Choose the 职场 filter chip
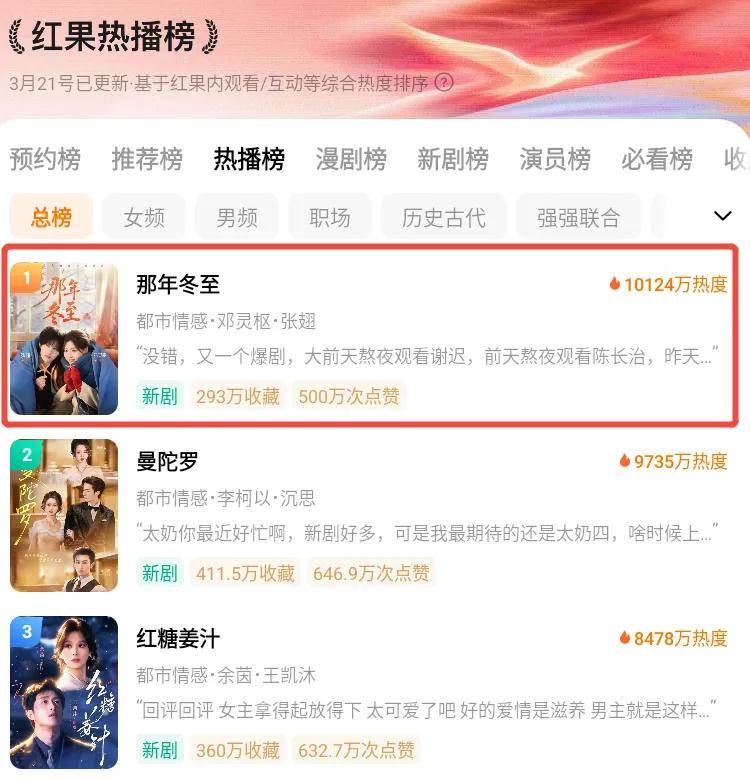Image resolution: width=750 pixels, height=779 pixels. pos(330,217)
